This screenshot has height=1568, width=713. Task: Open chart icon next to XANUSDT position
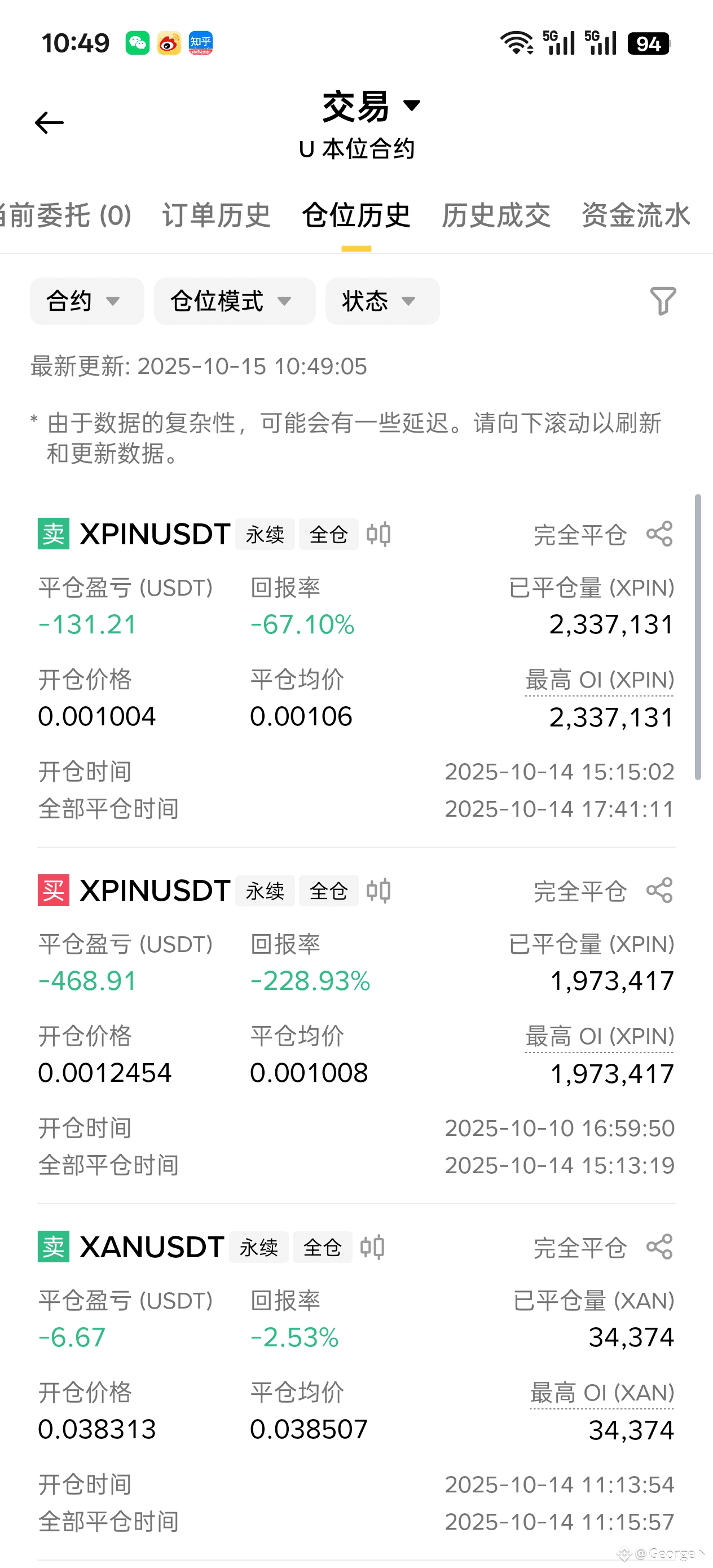[372, 1247]
